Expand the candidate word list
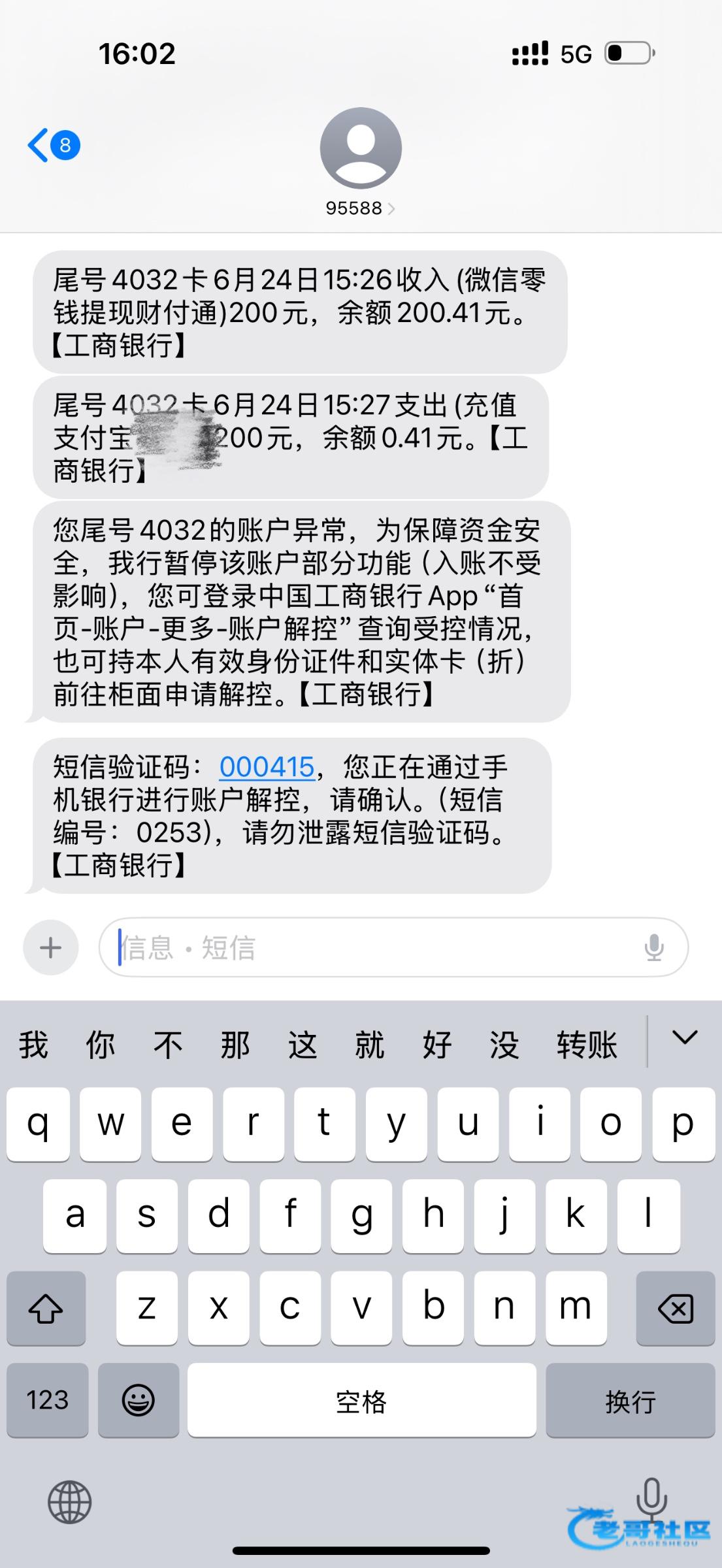The height and width of the screenshot is (1568, 722). [x=685, y=1037]
